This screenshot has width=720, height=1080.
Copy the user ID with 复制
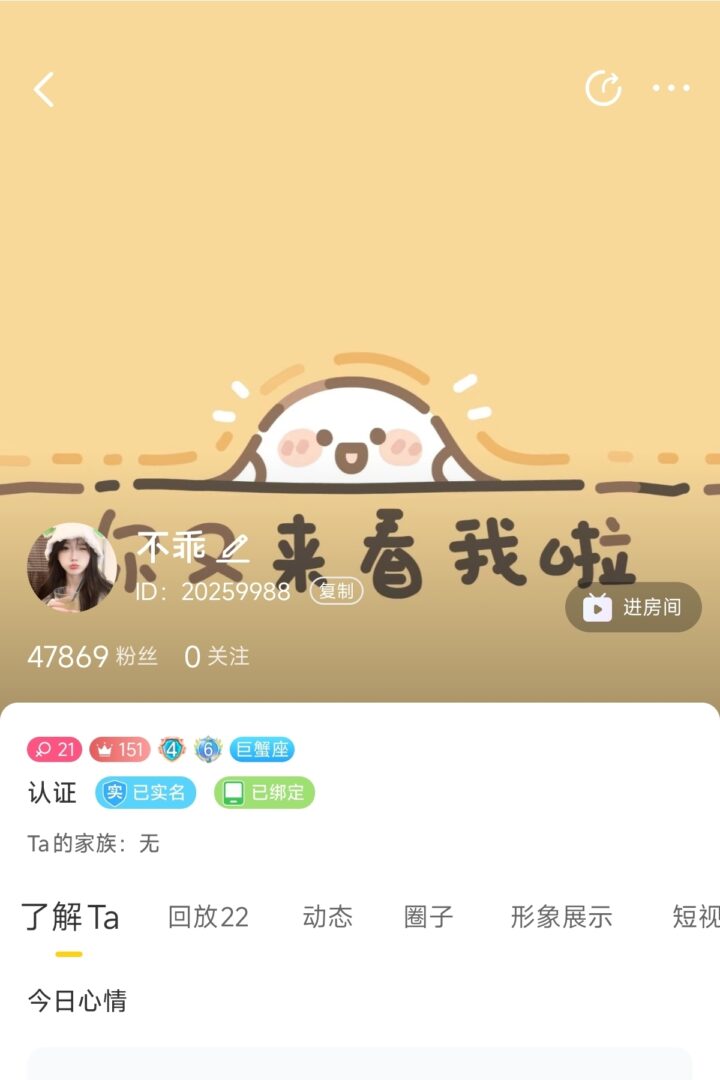click(x=336, y=591)
